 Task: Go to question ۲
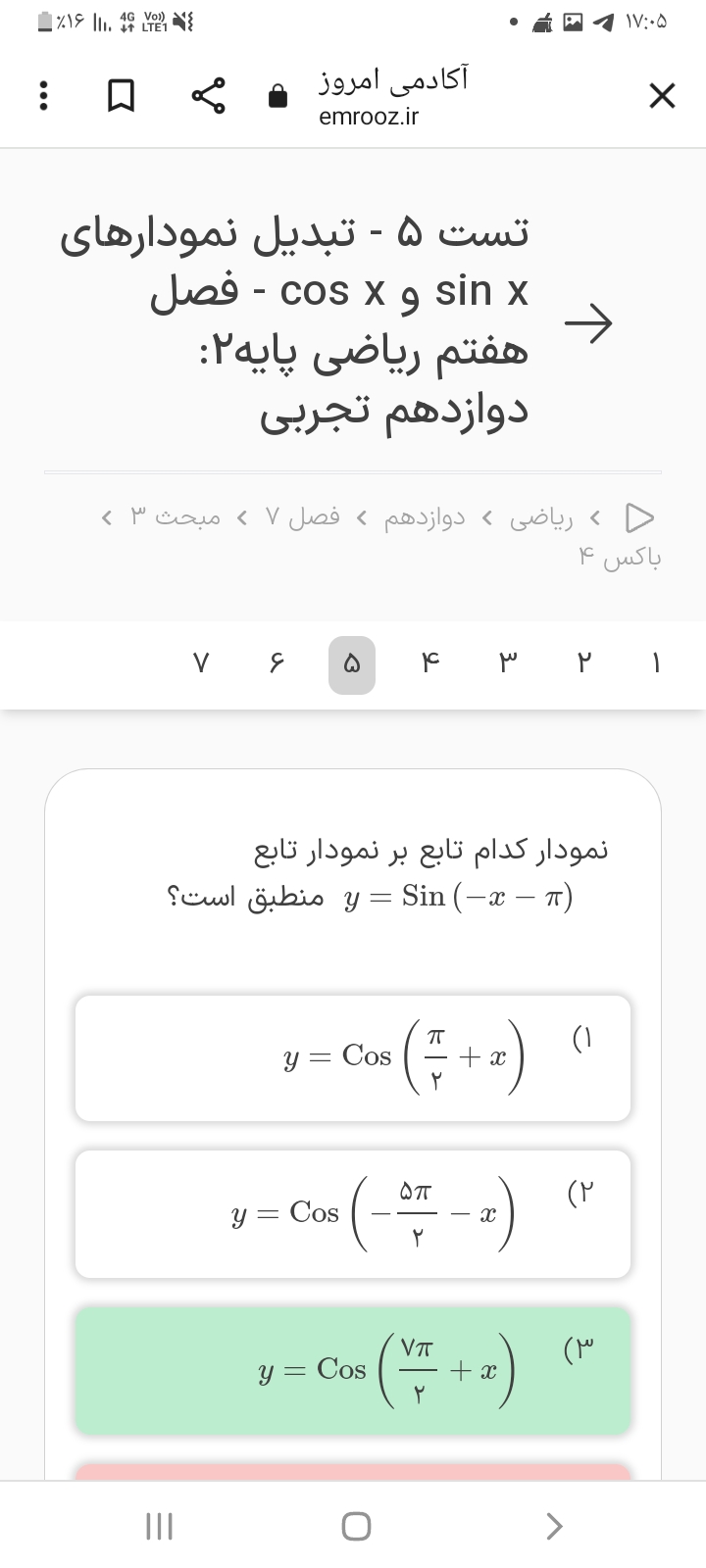click(x=584, y=664)
